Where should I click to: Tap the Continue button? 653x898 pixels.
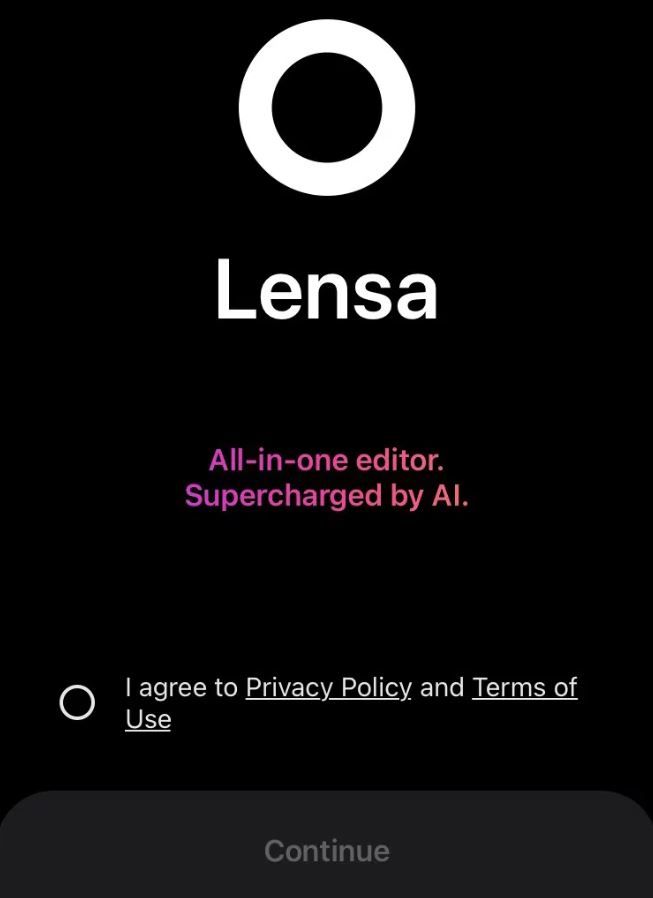[326, 850]
